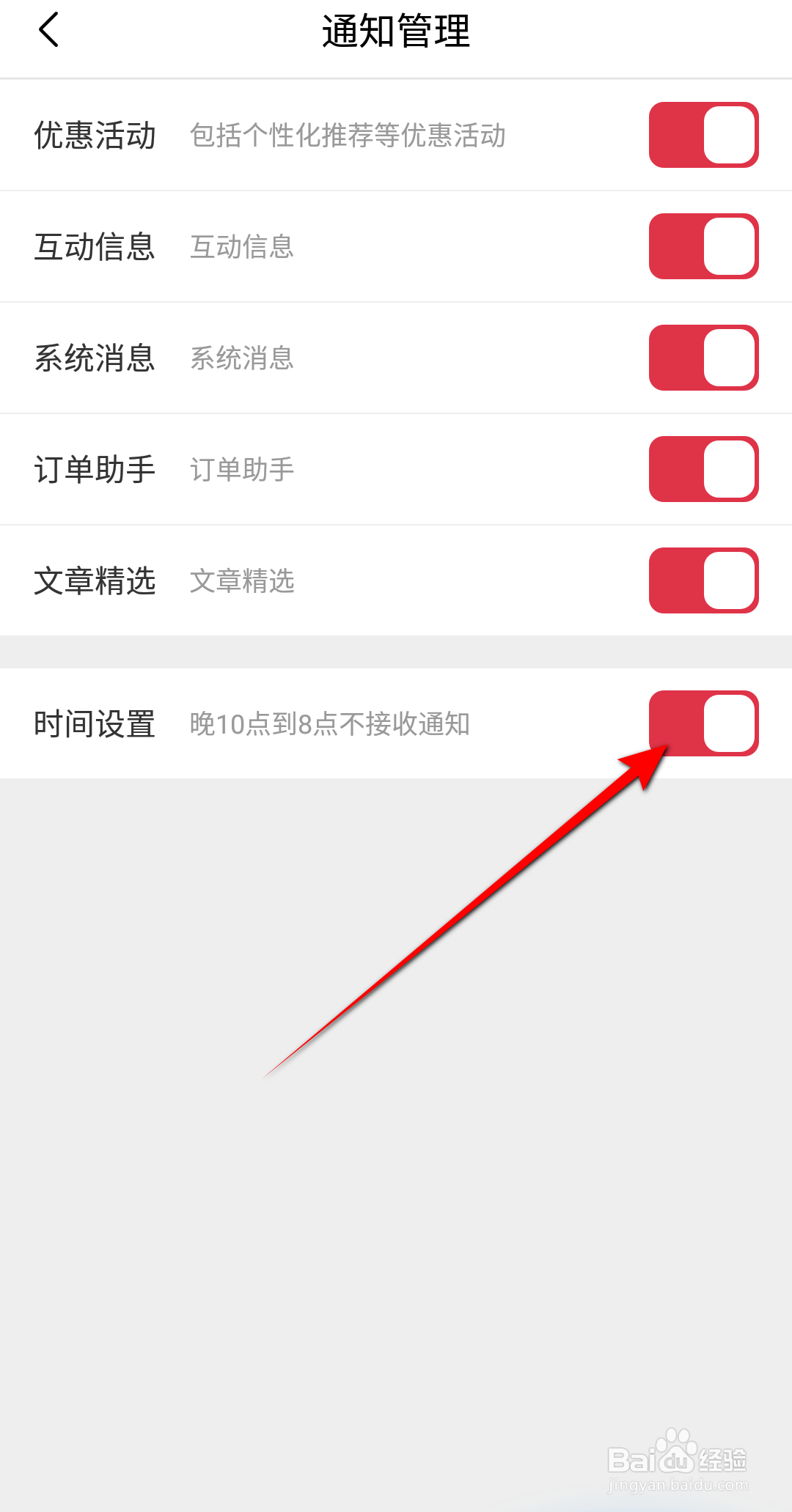Toggle the 时间设置 quiet hours switch
Screen dimensions: 792x1512
click(703, 723)
